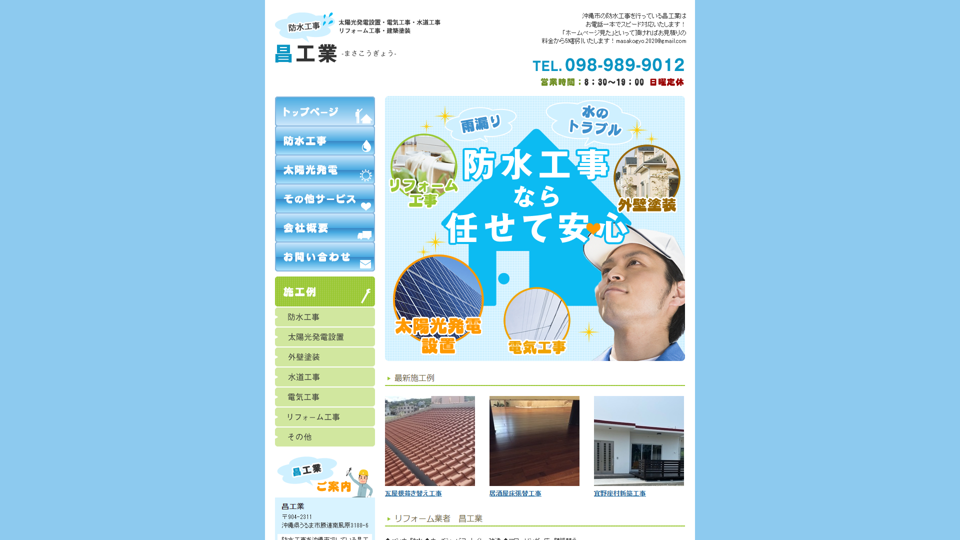View the red tile roof photo

(x=430, y=441)
